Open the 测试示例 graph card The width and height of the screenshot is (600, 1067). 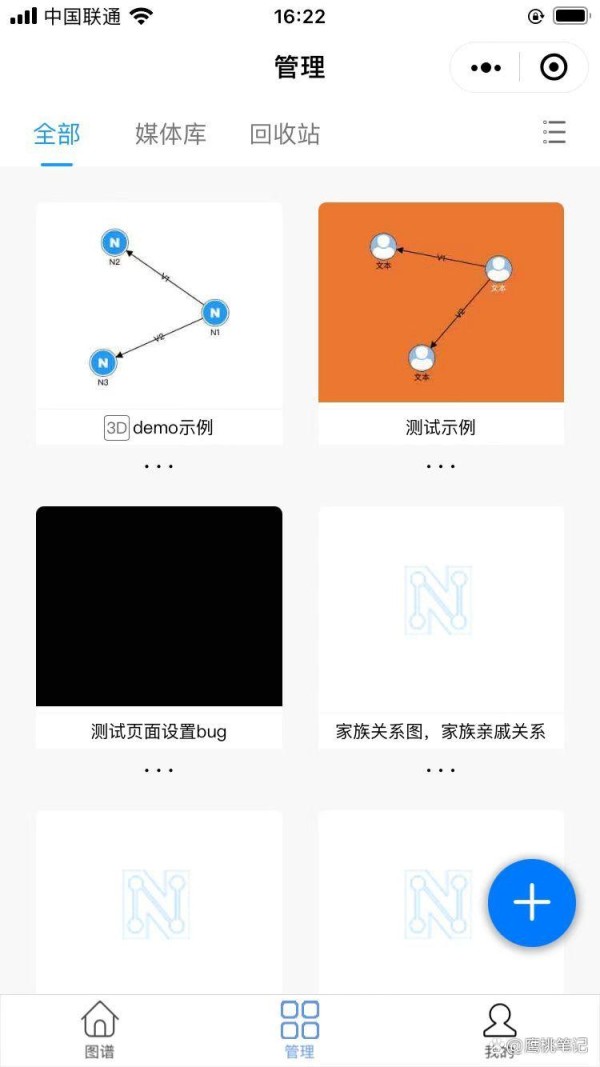[441, 323]
